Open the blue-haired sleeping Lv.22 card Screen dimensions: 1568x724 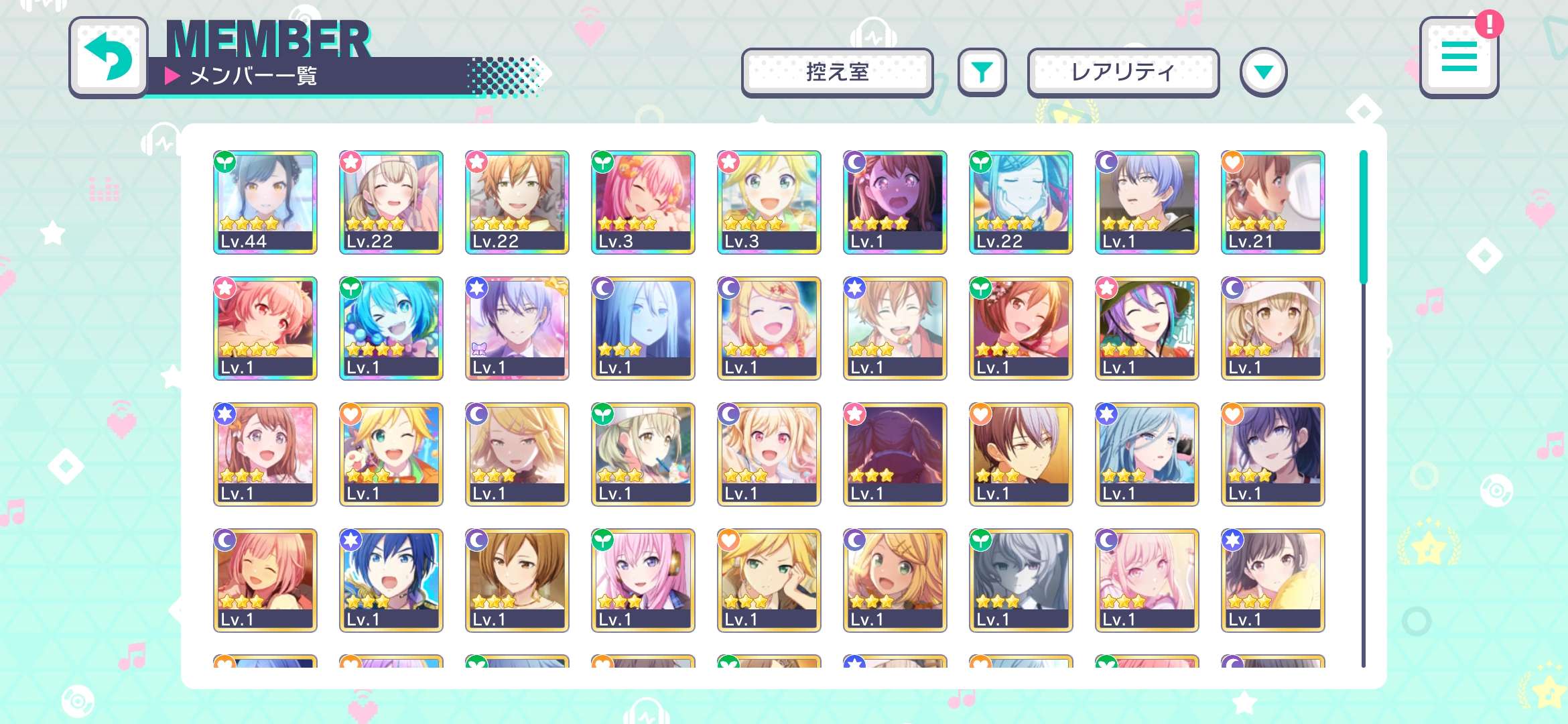coord(1021,202)
